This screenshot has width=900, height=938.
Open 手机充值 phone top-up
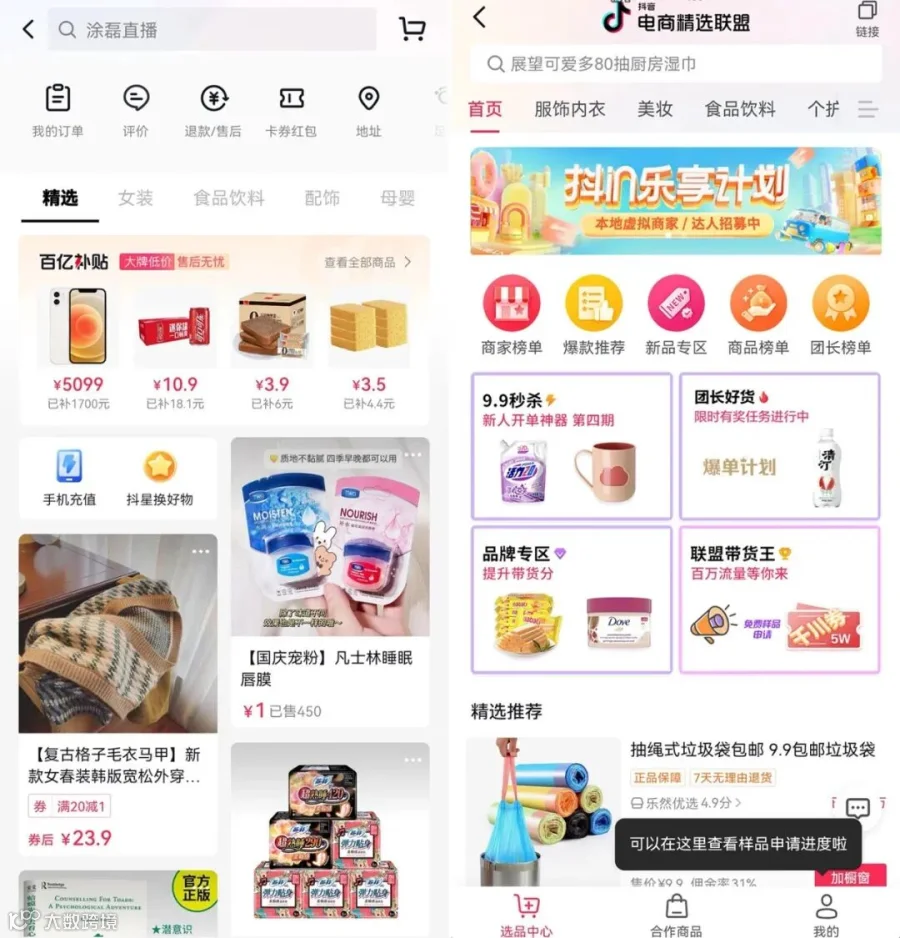pos(69,477)
